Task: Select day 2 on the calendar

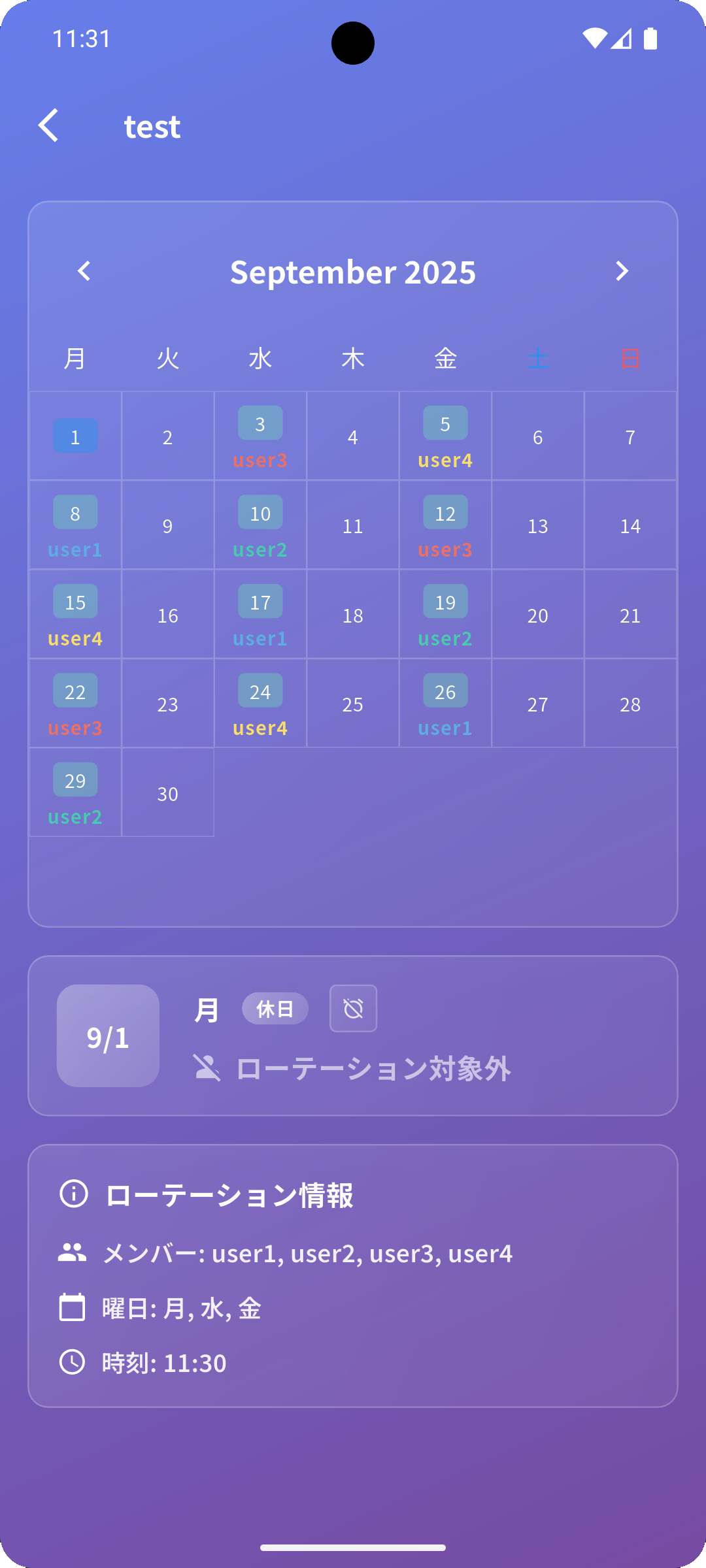Action: pos(168,436)
